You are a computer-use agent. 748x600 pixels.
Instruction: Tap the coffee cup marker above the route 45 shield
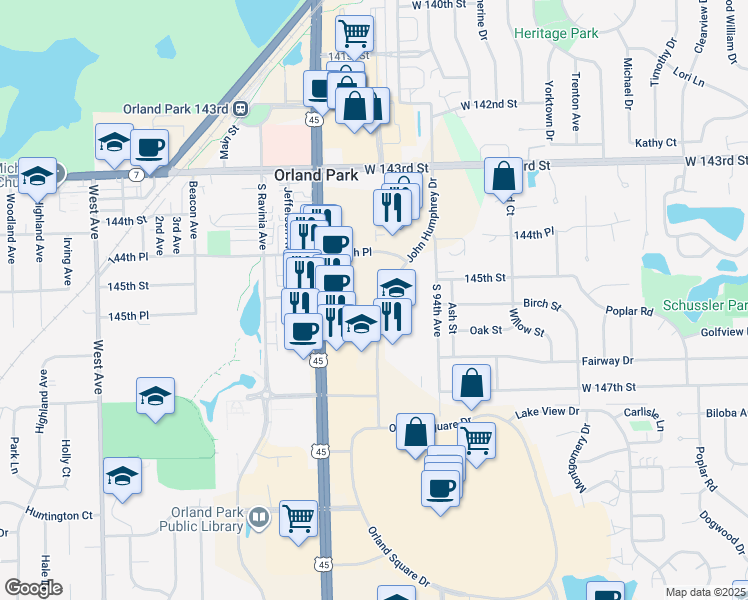coord(303,332)
